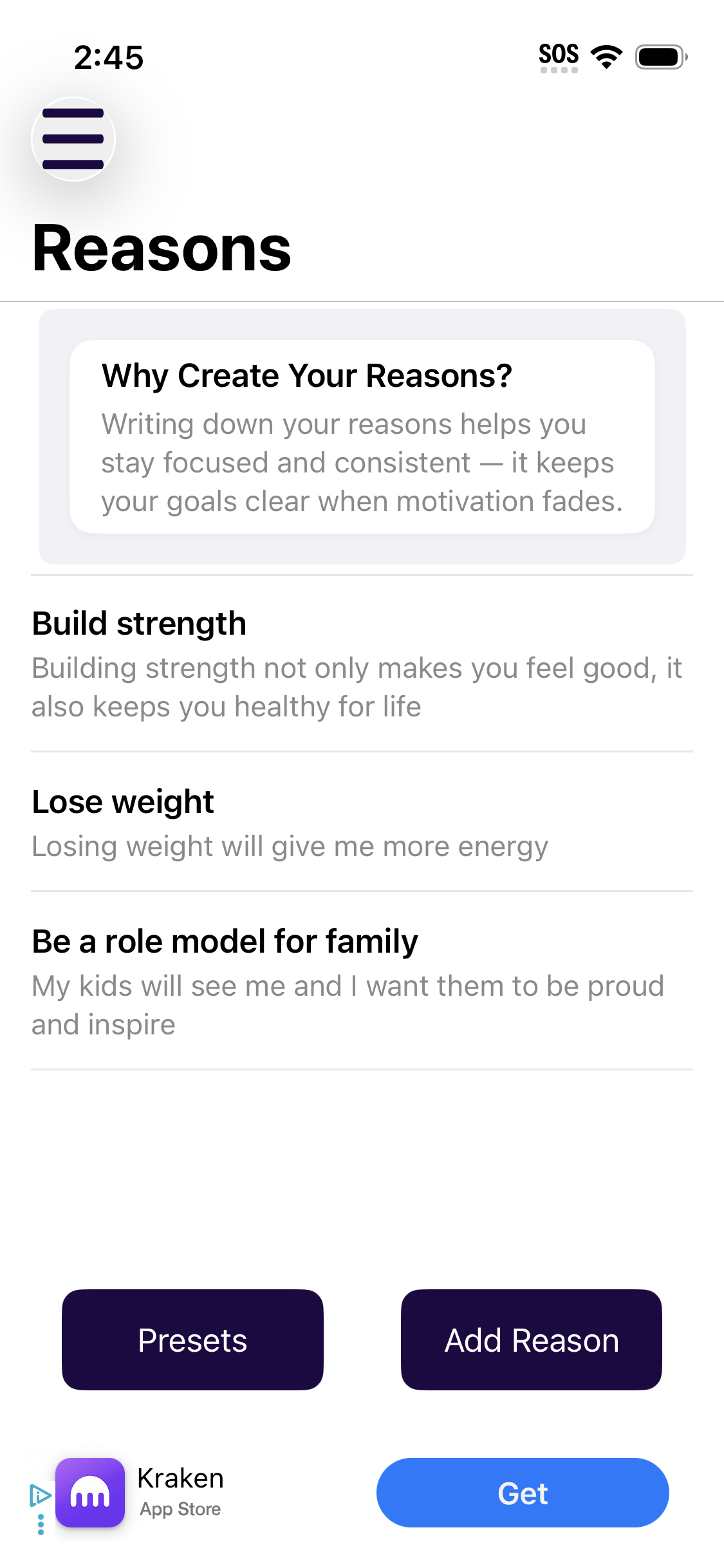Click the Presets button
Screen dimensions: 724x1568
192,1339
